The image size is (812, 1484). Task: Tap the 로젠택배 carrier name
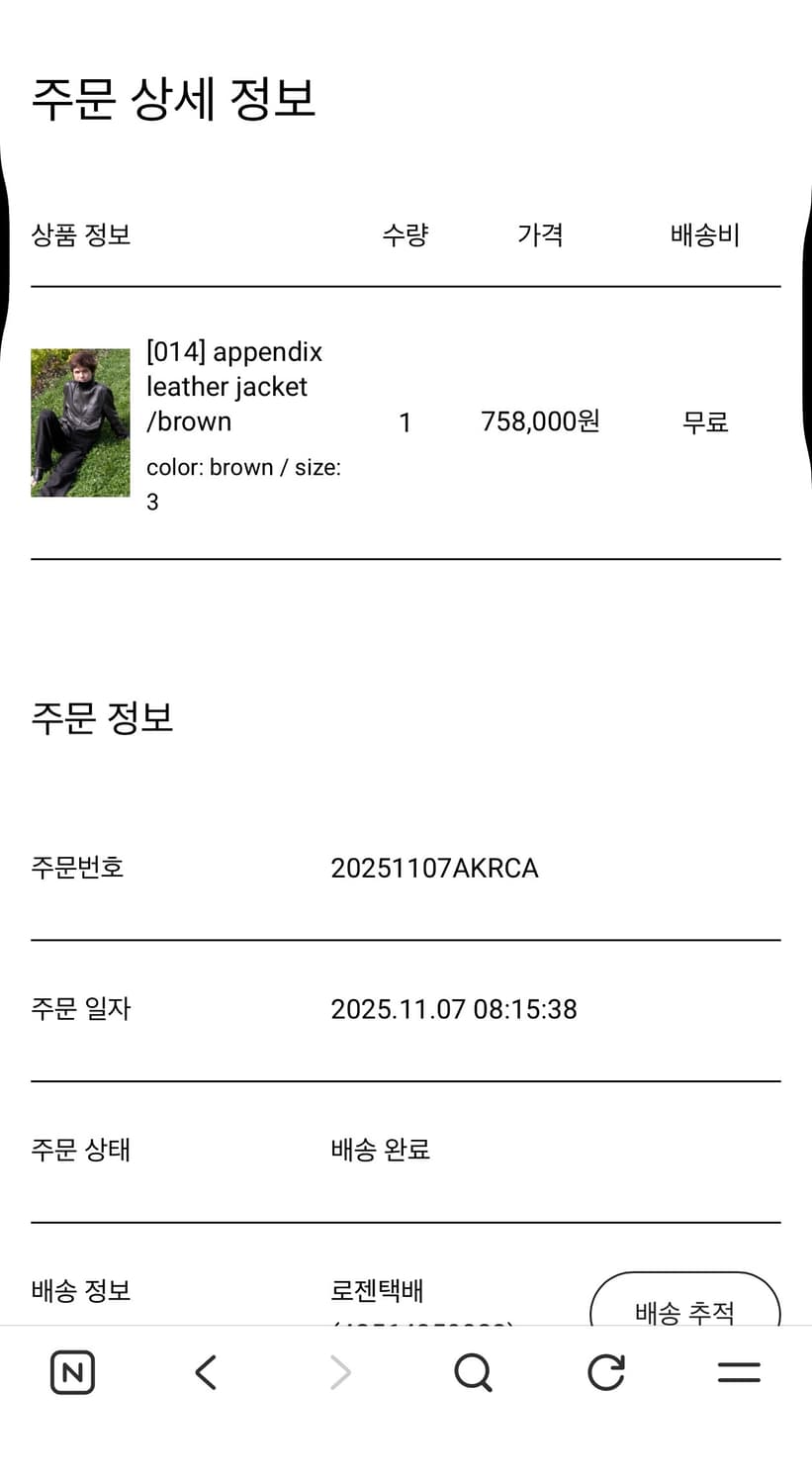376,1291
